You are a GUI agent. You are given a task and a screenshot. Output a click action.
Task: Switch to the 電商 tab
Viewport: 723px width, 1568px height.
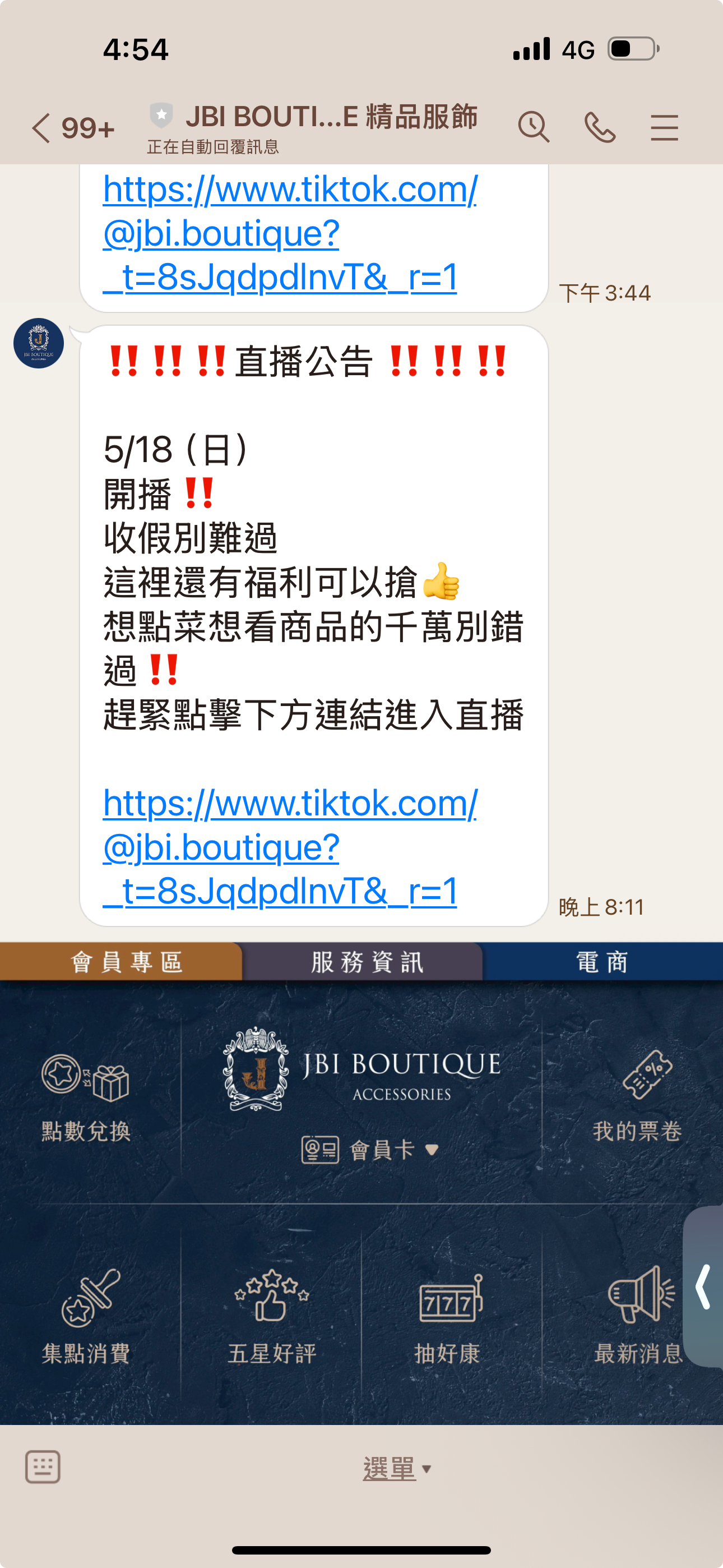click(x=601, y=962)
